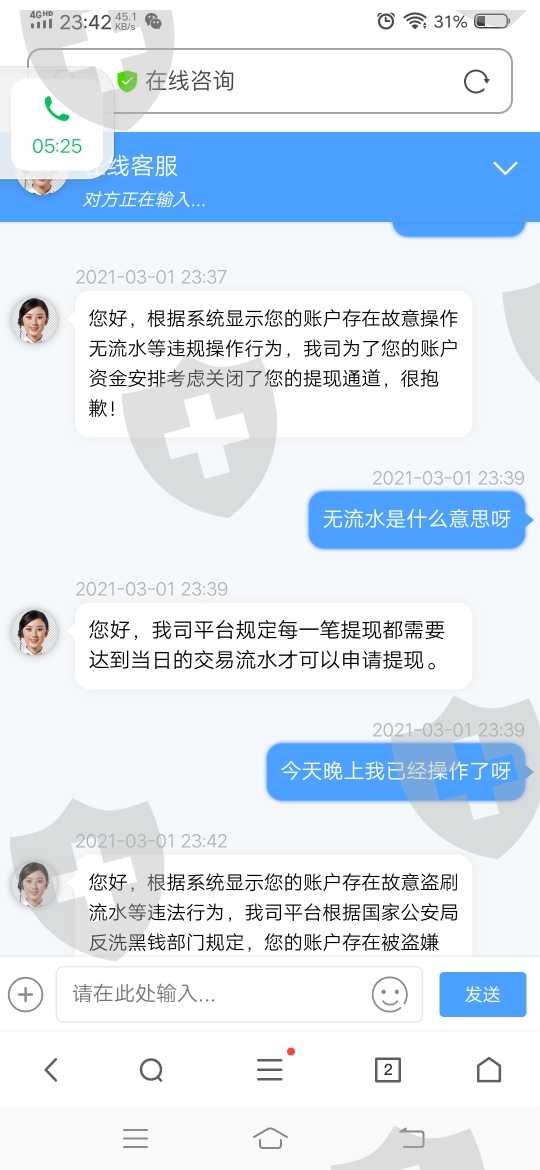
Task: Open the floating call timer bubble
Action: pos(57,125)
